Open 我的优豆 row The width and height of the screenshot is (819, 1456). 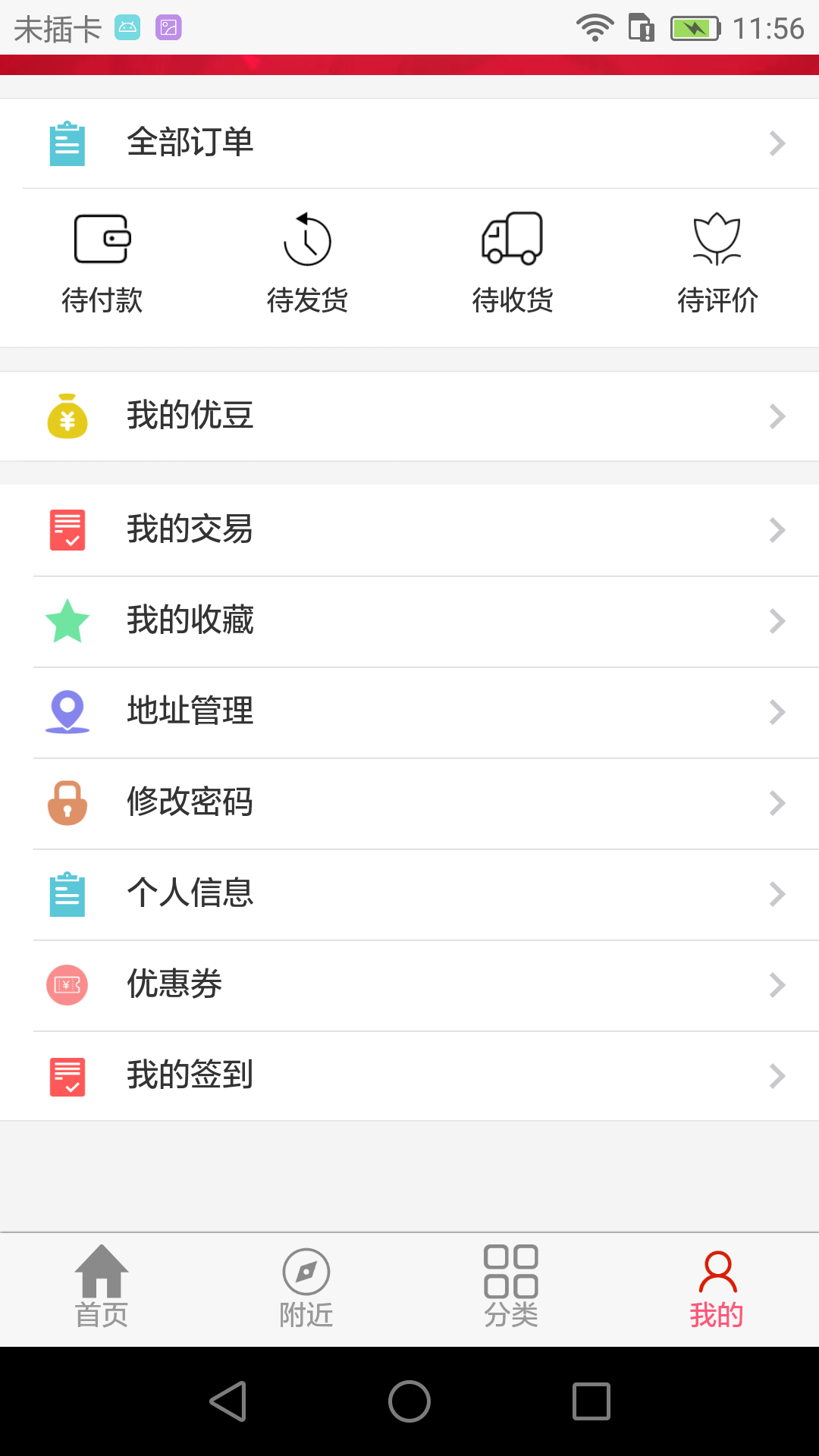point(409,416)
